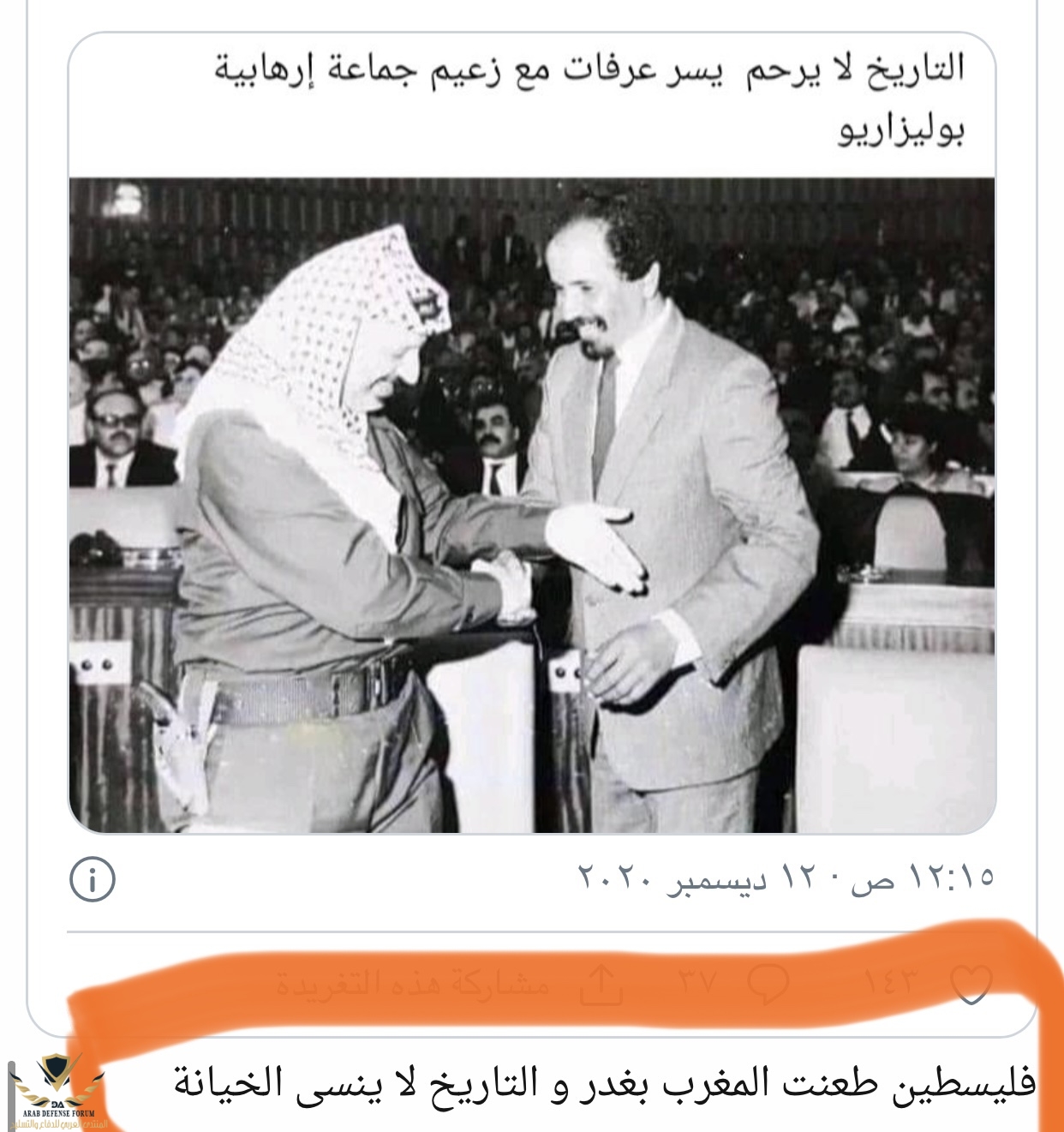Share this tweet using the share icon
Screen dimensions: 1064x1132
point(601,985)
